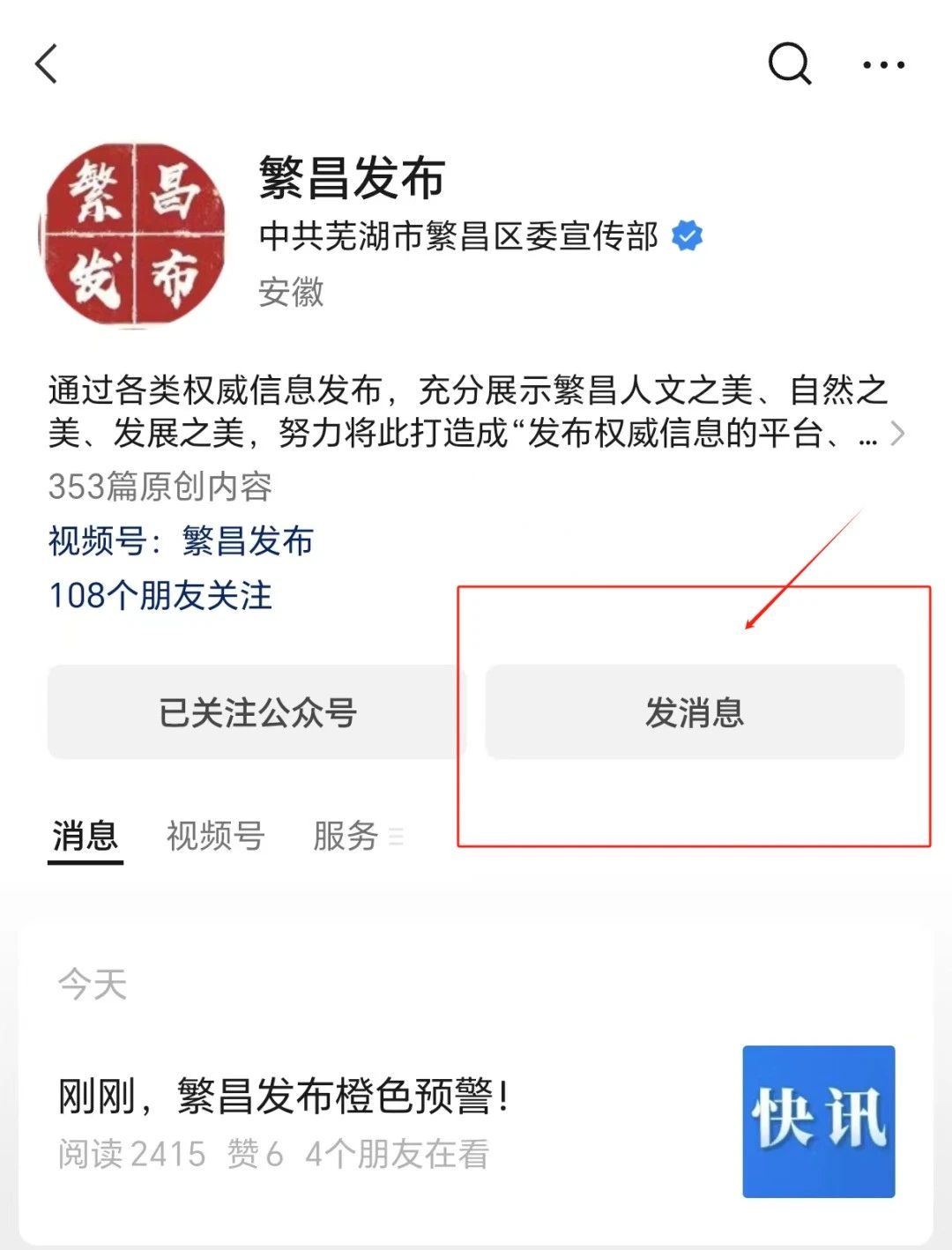Go back using the top-left arrow
Screen dimensions: 952x1250
point(47,64)
